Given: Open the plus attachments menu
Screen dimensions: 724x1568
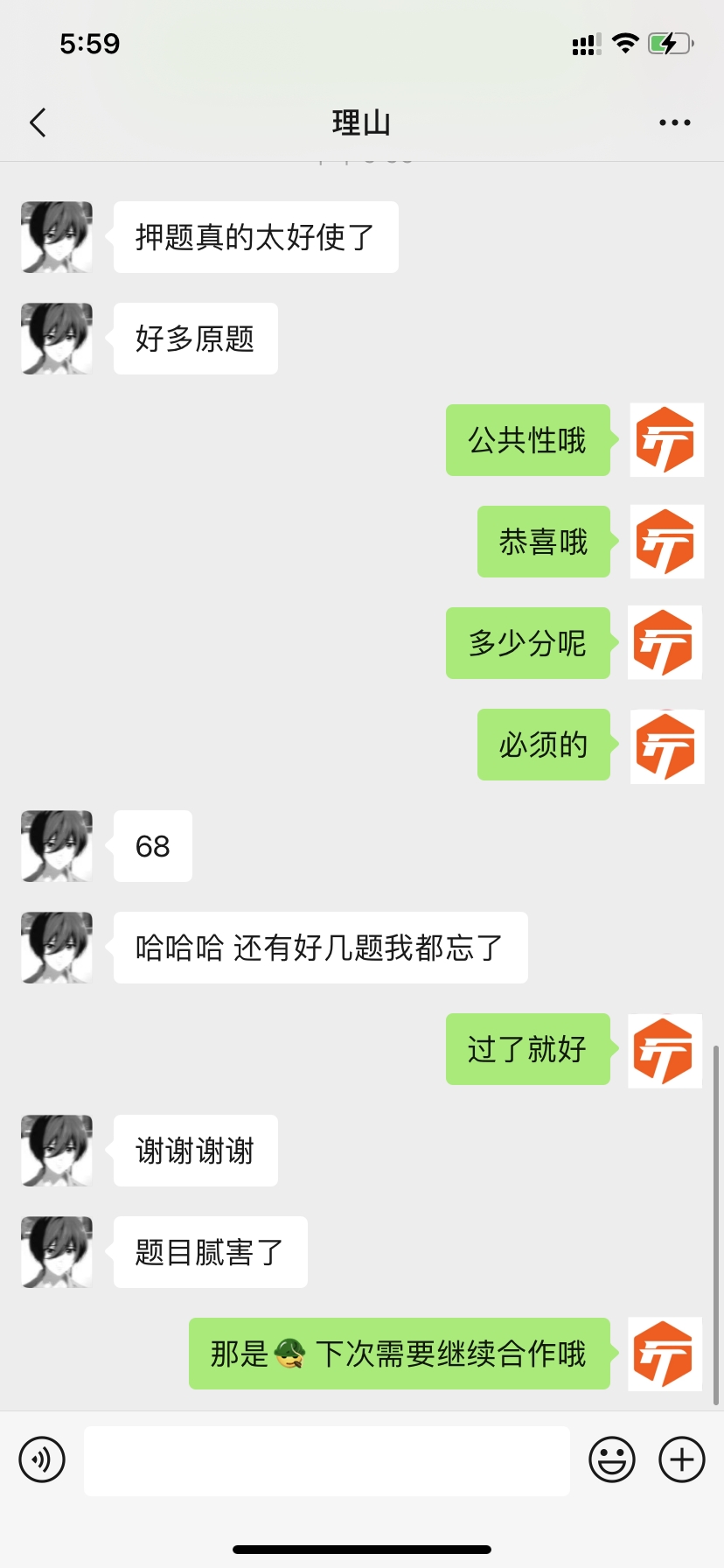Looking at the screenshot, I should (682, 1459).
